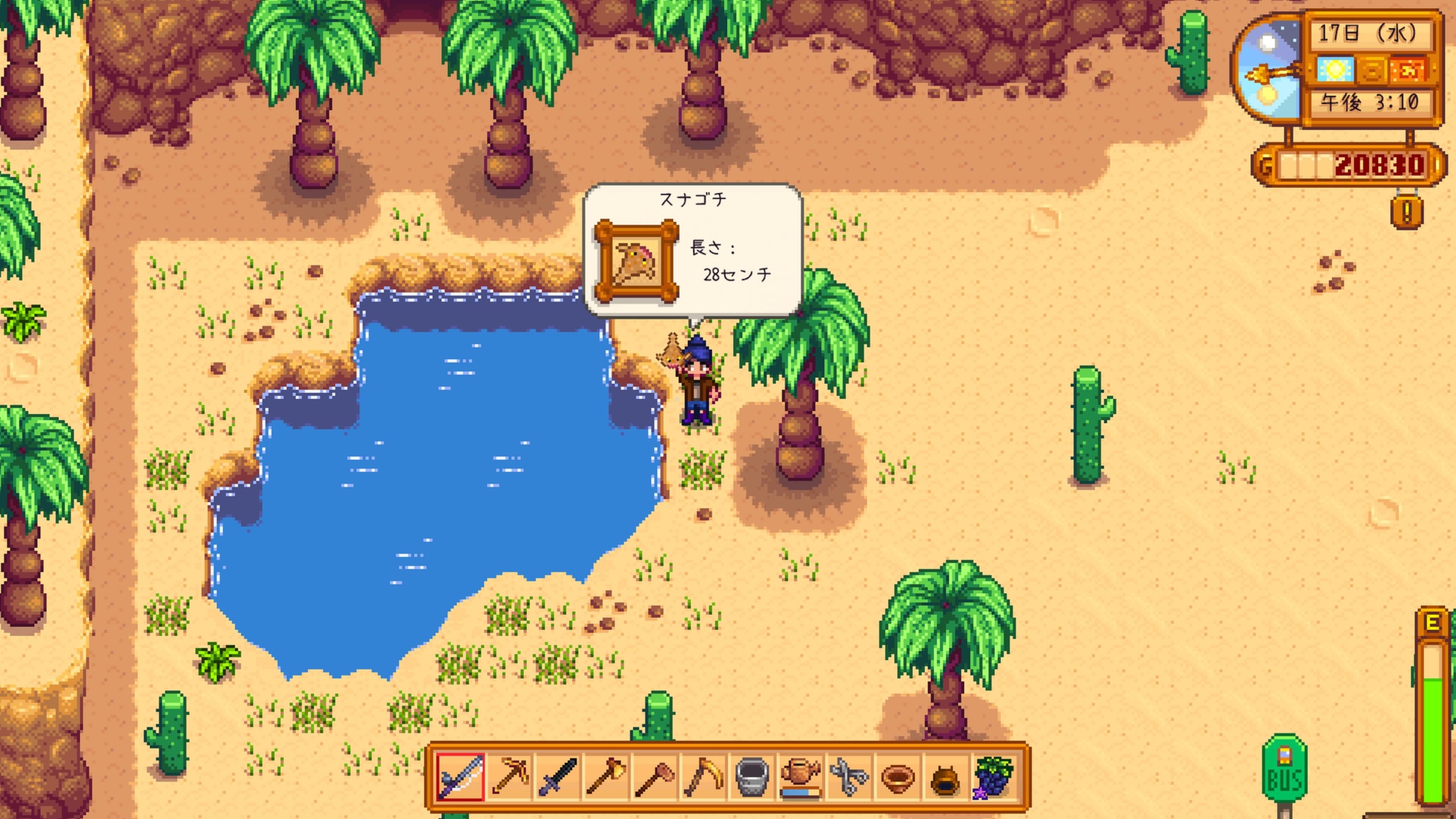This screenshot has width=1456, height=819.
Task: Select the pickaxe tool
Action: pos(509,777)
